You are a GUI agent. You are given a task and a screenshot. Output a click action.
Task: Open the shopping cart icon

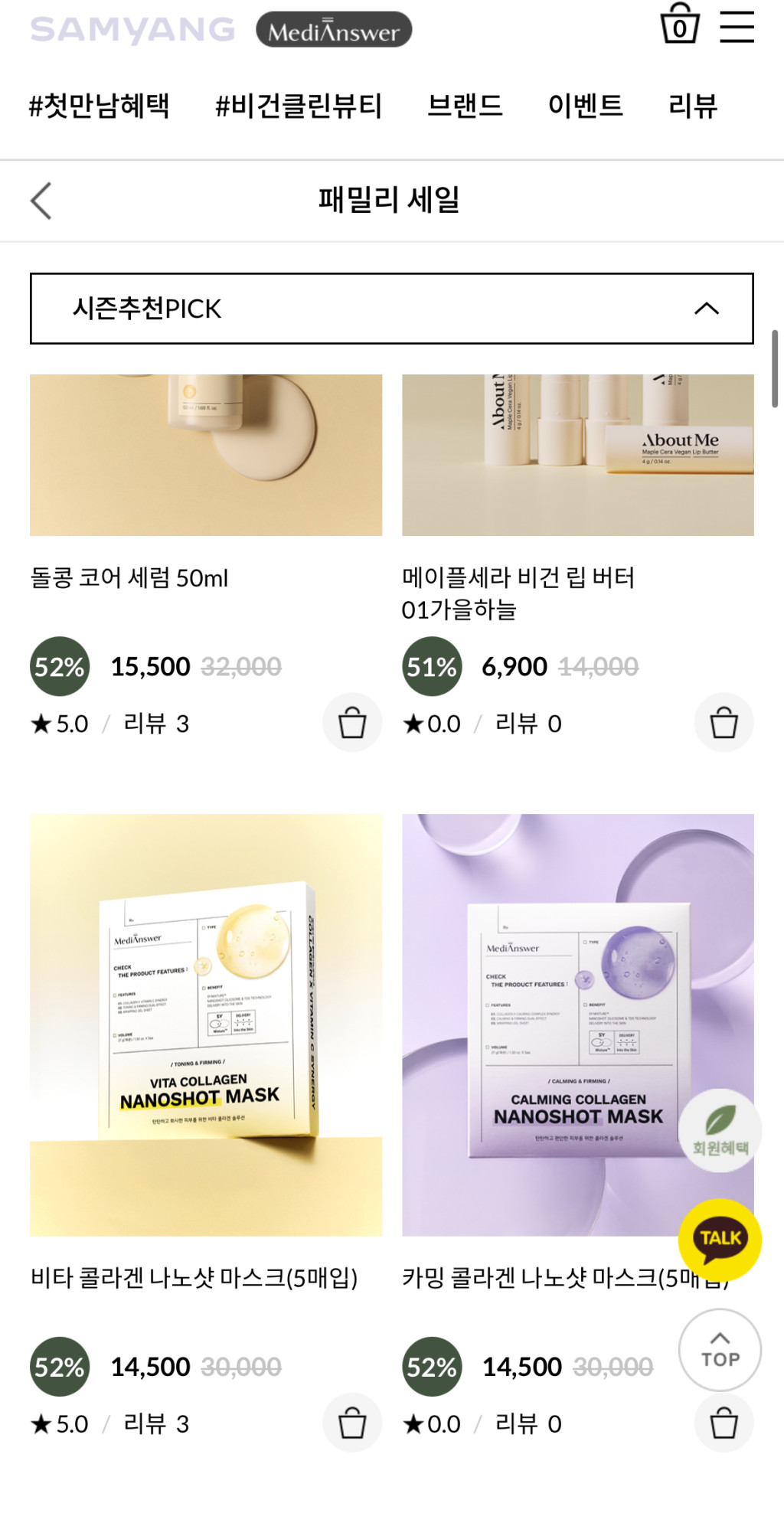(679, 25)
